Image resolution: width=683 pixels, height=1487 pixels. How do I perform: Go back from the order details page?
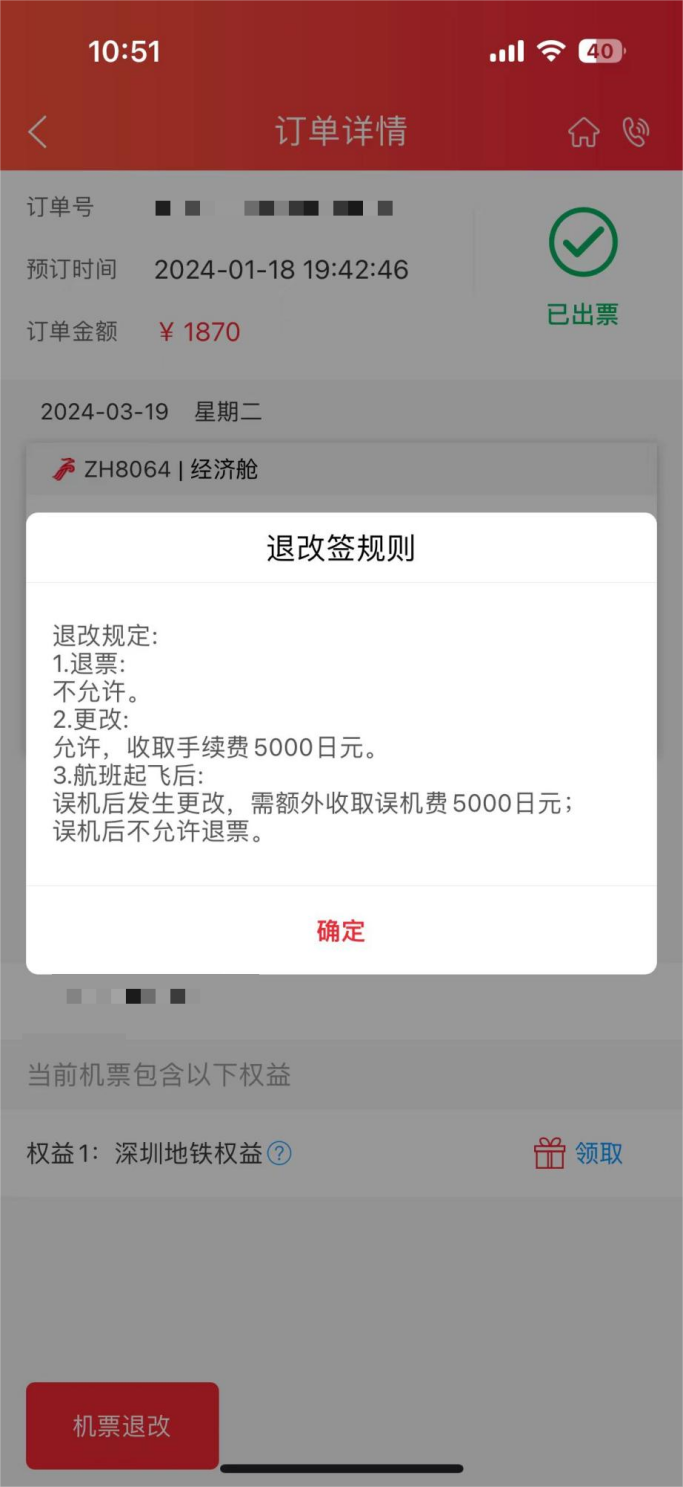pyautogui.click(x=38, y=132)
